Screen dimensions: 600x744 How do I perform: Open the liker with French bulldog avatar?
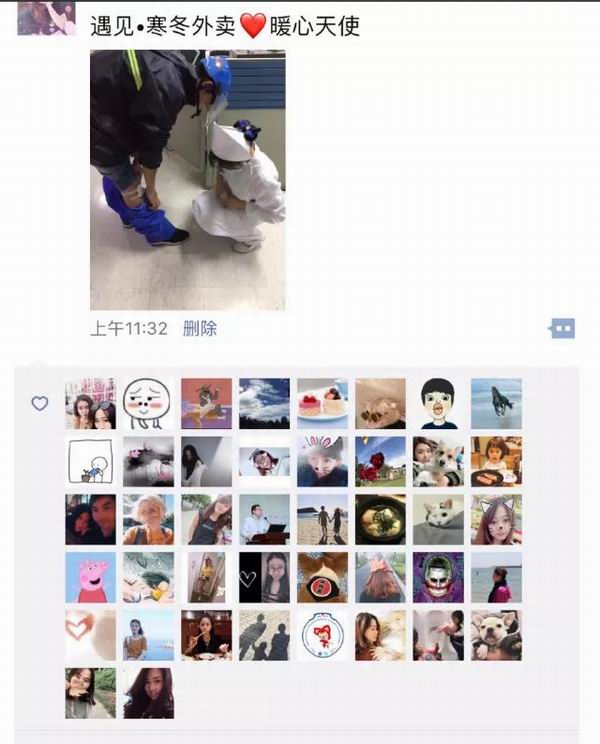[x=496, y=635]
